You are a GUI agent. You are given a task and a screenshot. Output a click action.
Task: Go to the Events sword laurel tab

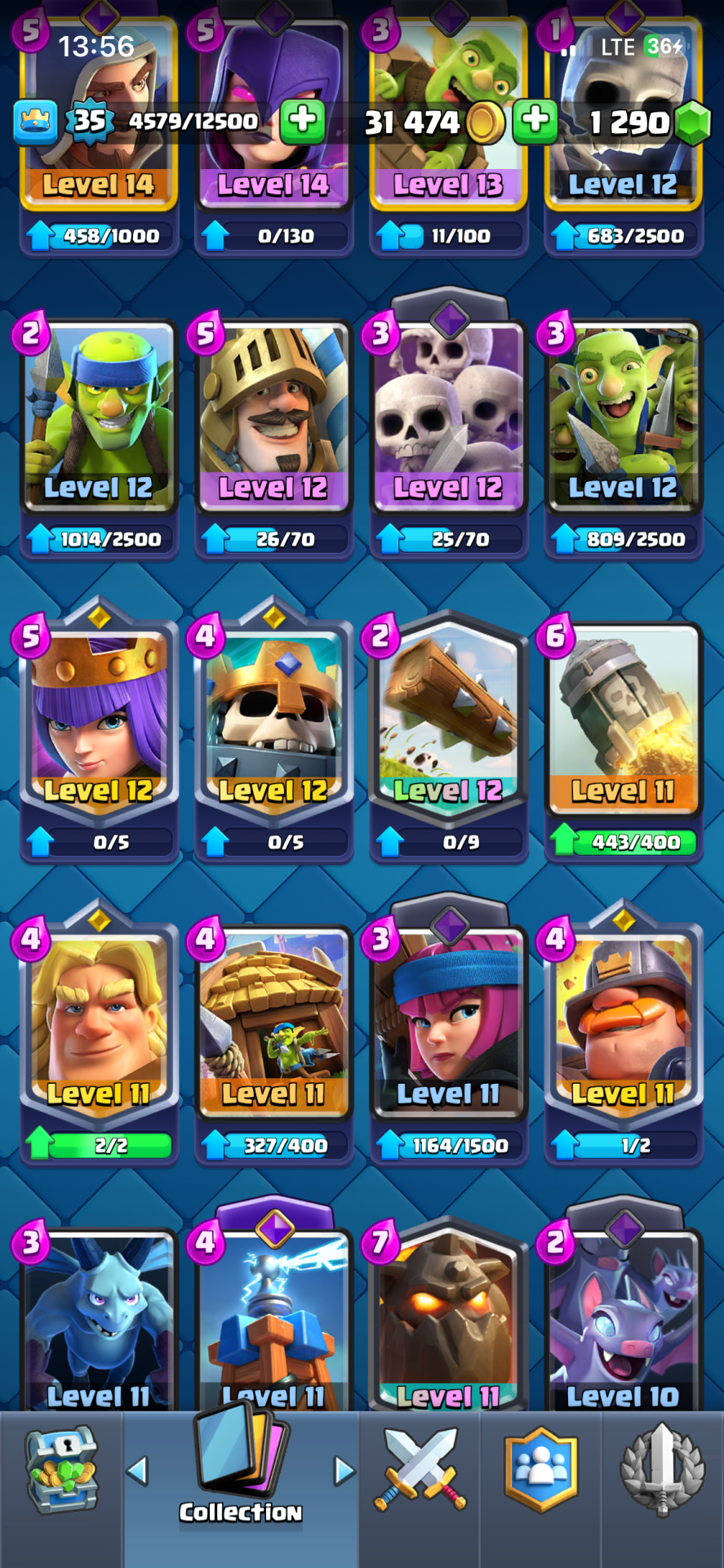[662, 1470]
